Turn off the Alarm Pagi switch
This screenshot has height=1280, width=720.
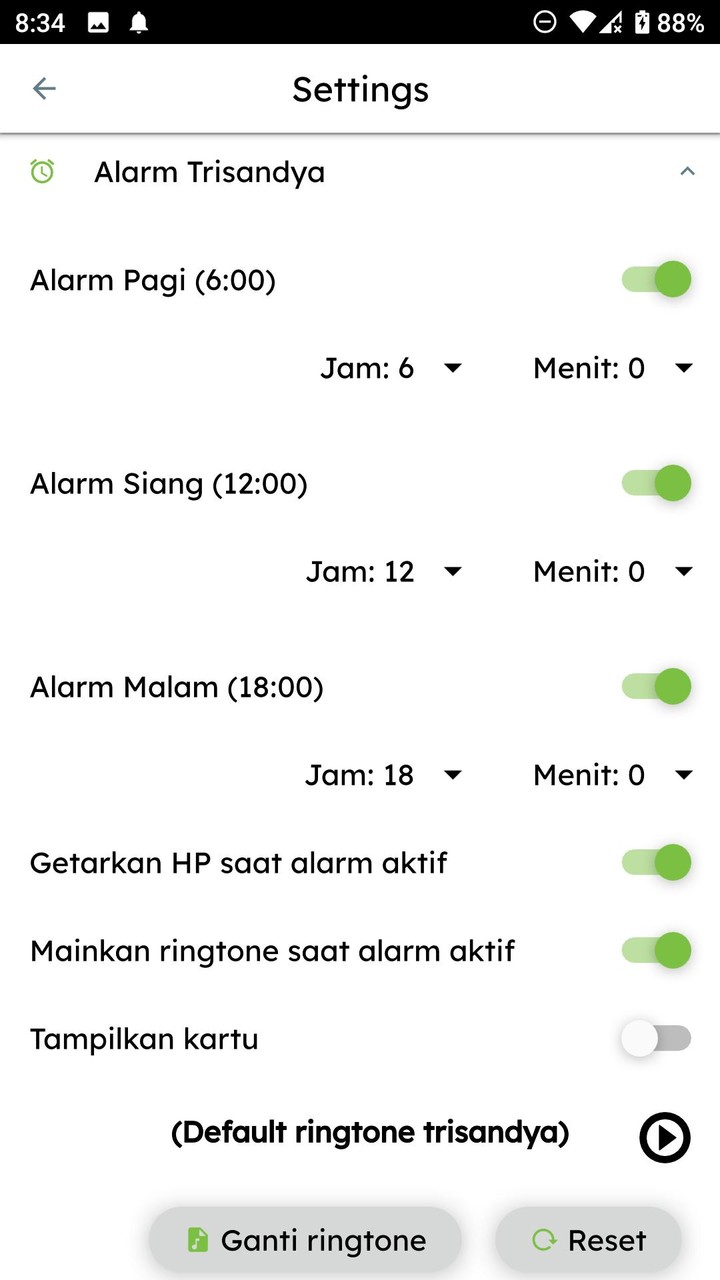pyautogui.click(x=657, y=280)
